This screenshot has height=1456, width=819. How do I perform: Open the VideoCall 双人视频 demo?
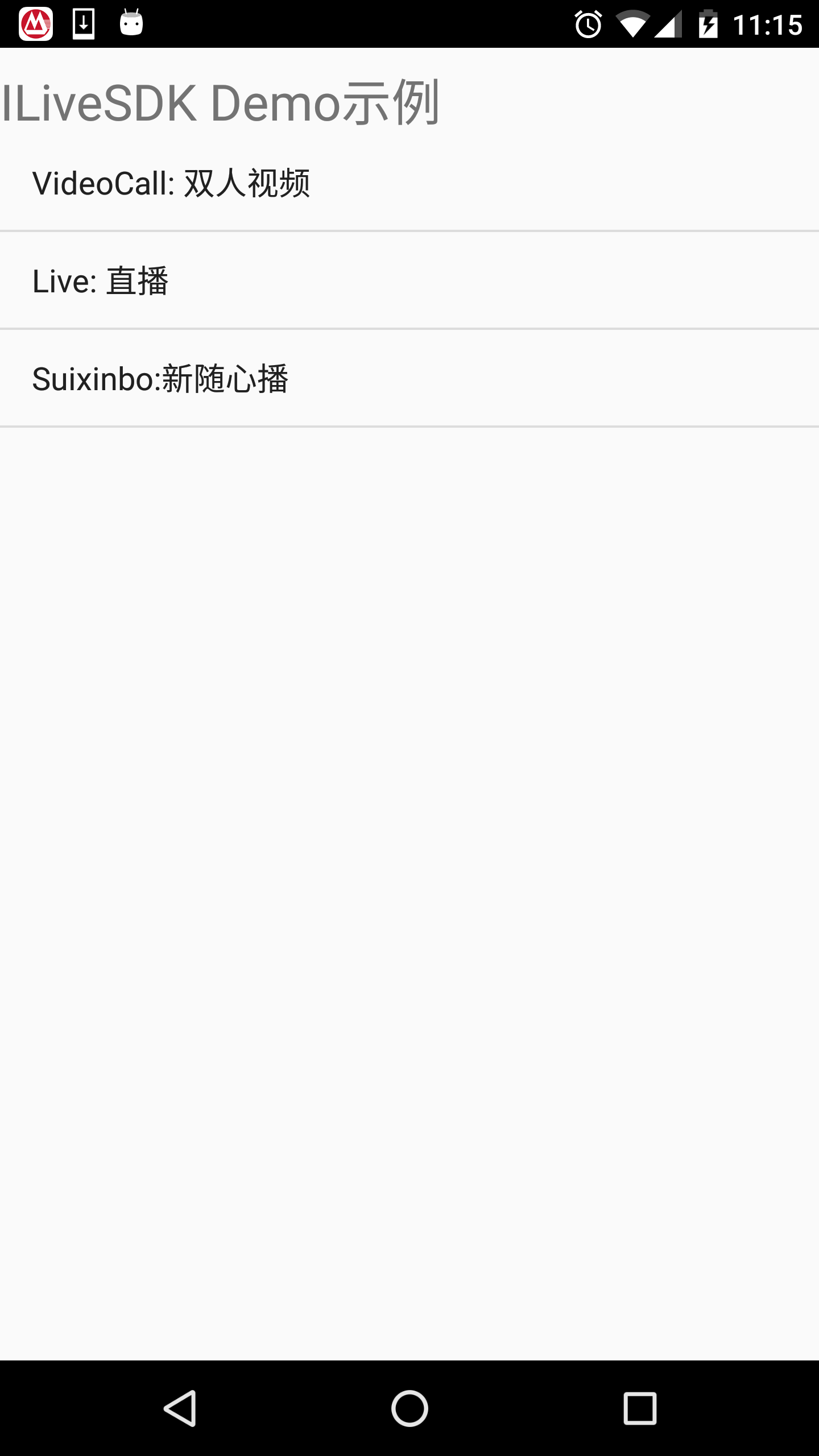[x=409, y=183]
